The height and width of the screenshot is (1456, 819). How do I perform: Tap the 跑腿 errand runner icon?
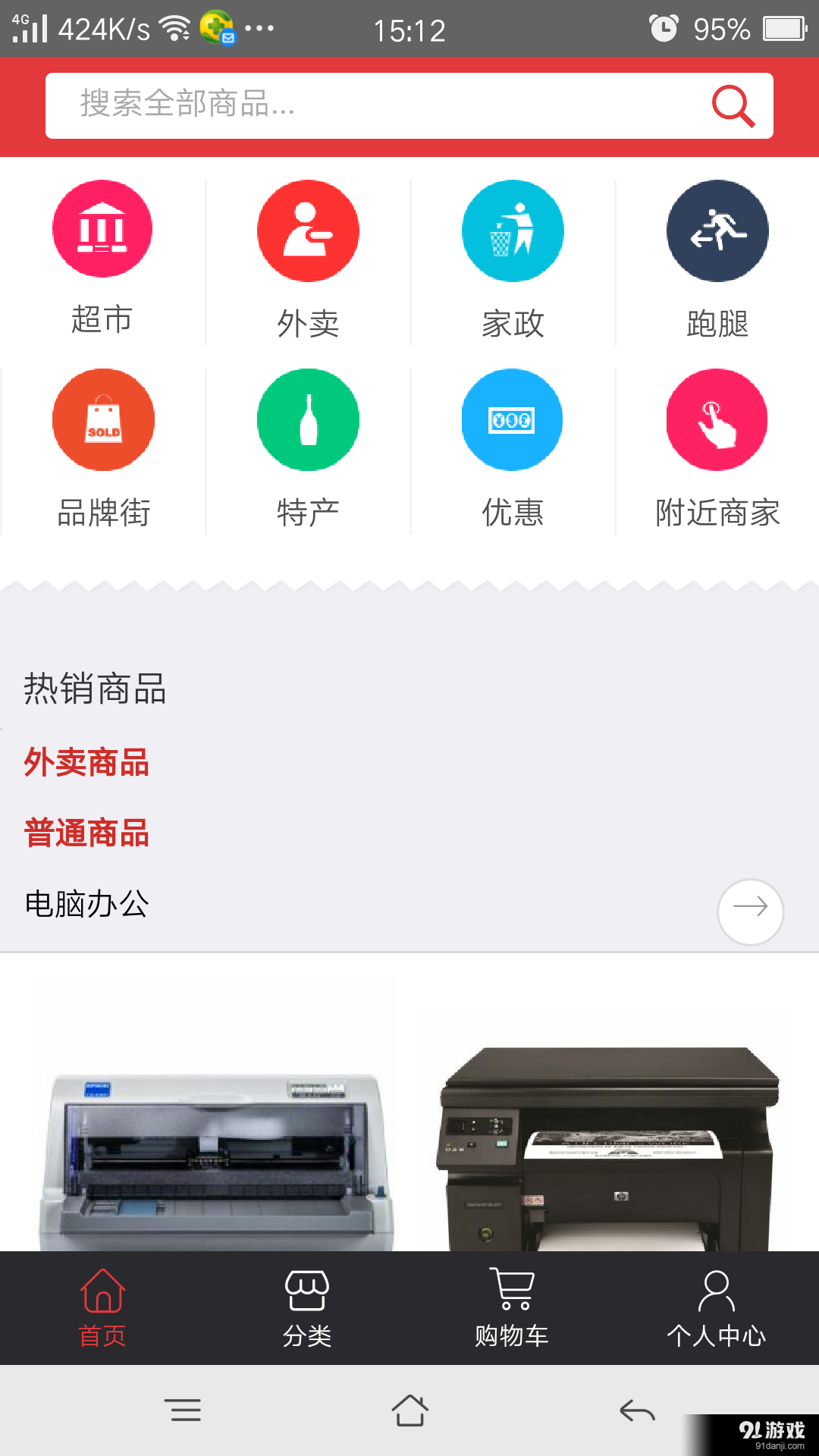(x=717, y=231)
